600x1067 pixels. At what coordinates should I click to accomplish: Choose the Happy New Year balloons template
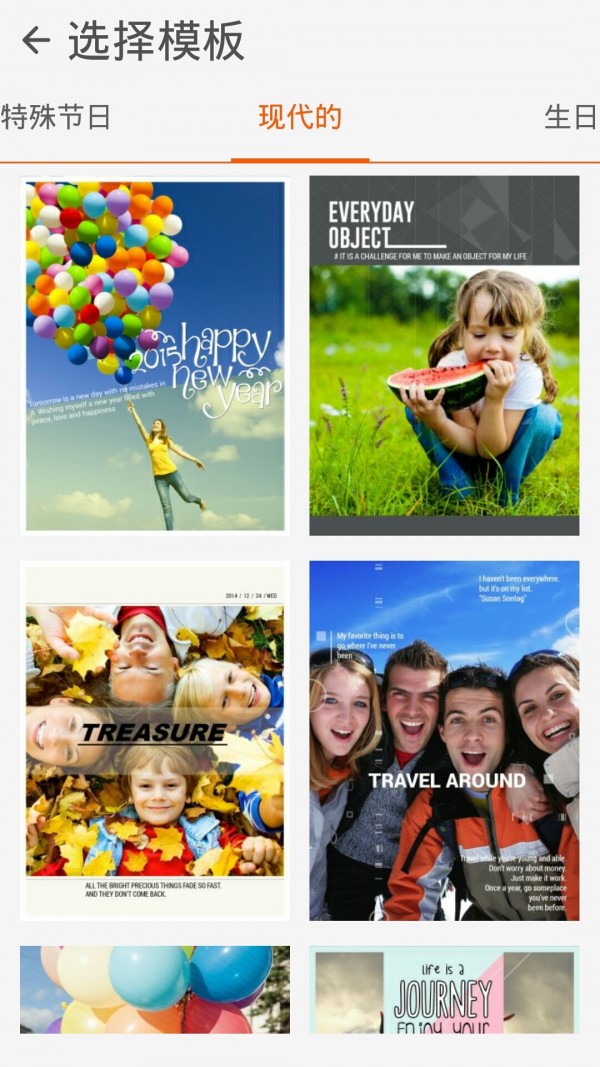pyautogui.click(x=155, y=355)
